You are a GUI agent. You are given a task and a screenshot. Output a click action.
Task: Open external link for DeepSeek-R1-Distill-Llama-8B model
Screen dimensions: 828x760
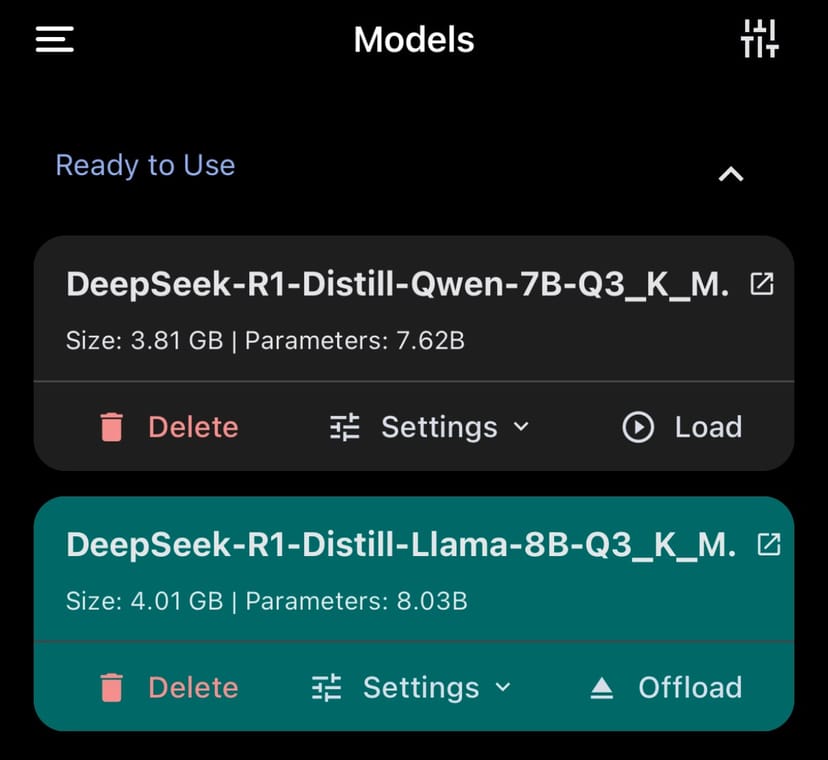(769, 544)
